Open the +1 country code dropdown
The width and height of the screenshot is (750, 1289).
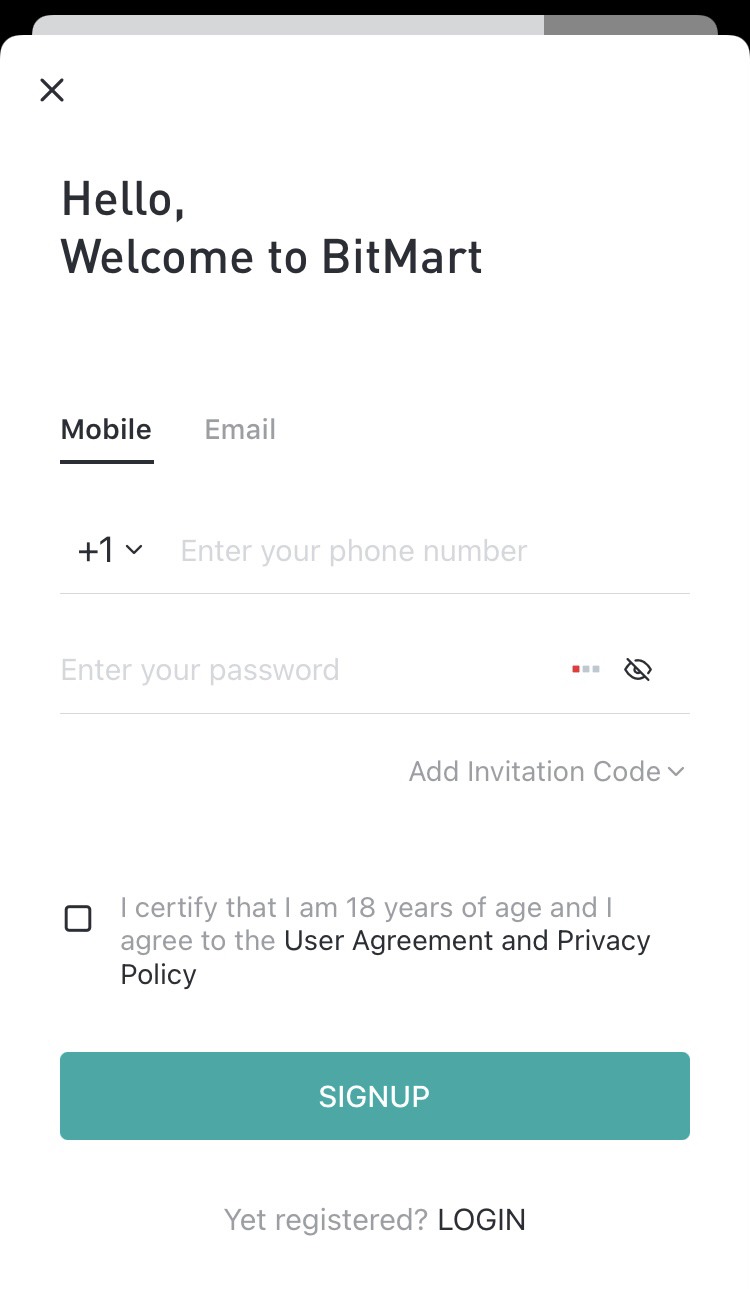110,550
